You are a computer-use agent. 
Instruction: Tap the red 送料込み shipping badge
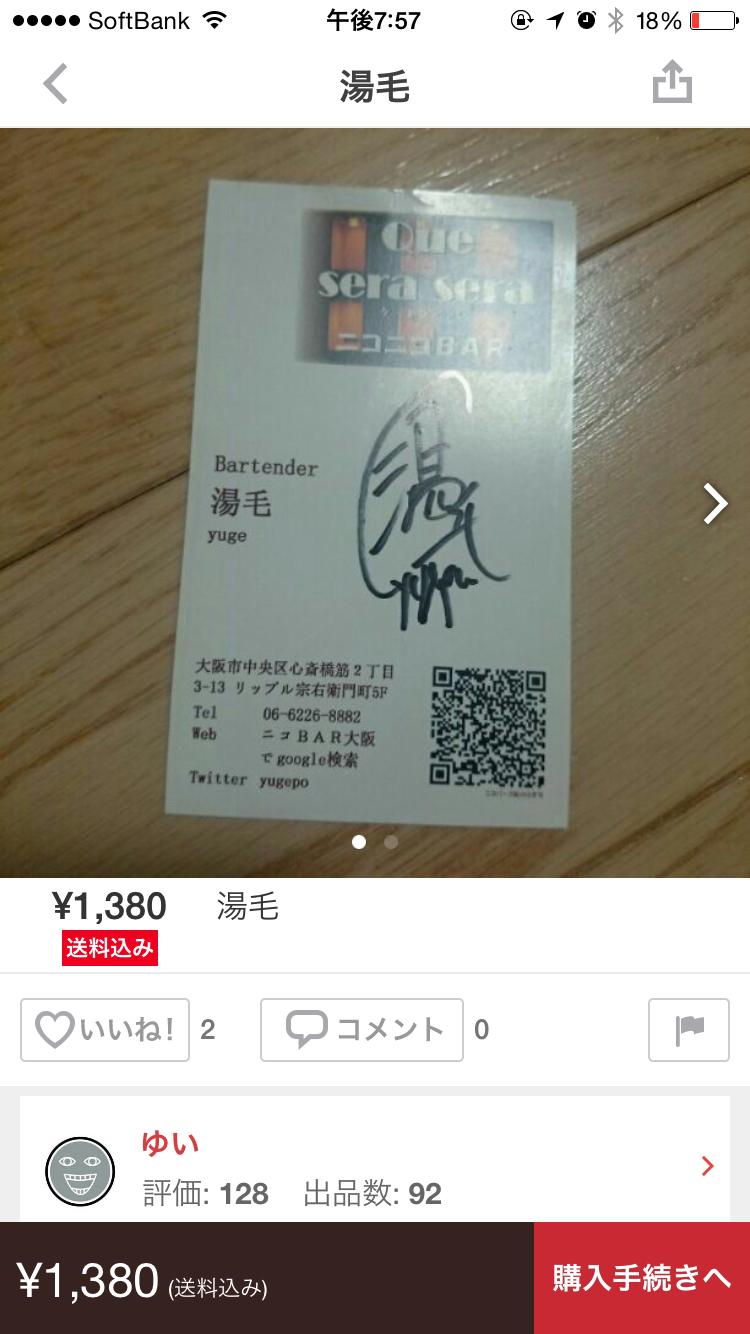109,949
